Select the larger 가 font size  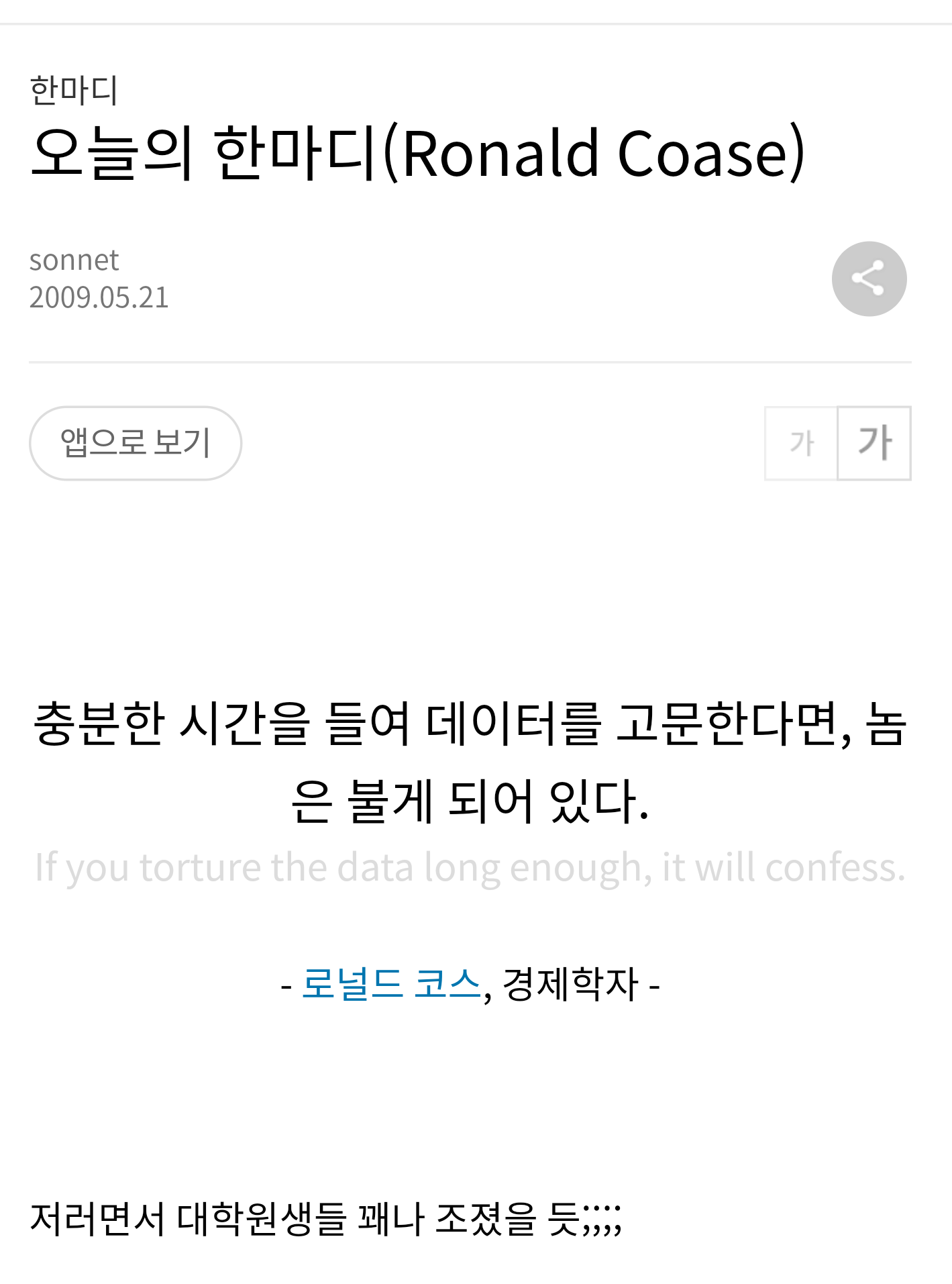click(x=874, y=443)
